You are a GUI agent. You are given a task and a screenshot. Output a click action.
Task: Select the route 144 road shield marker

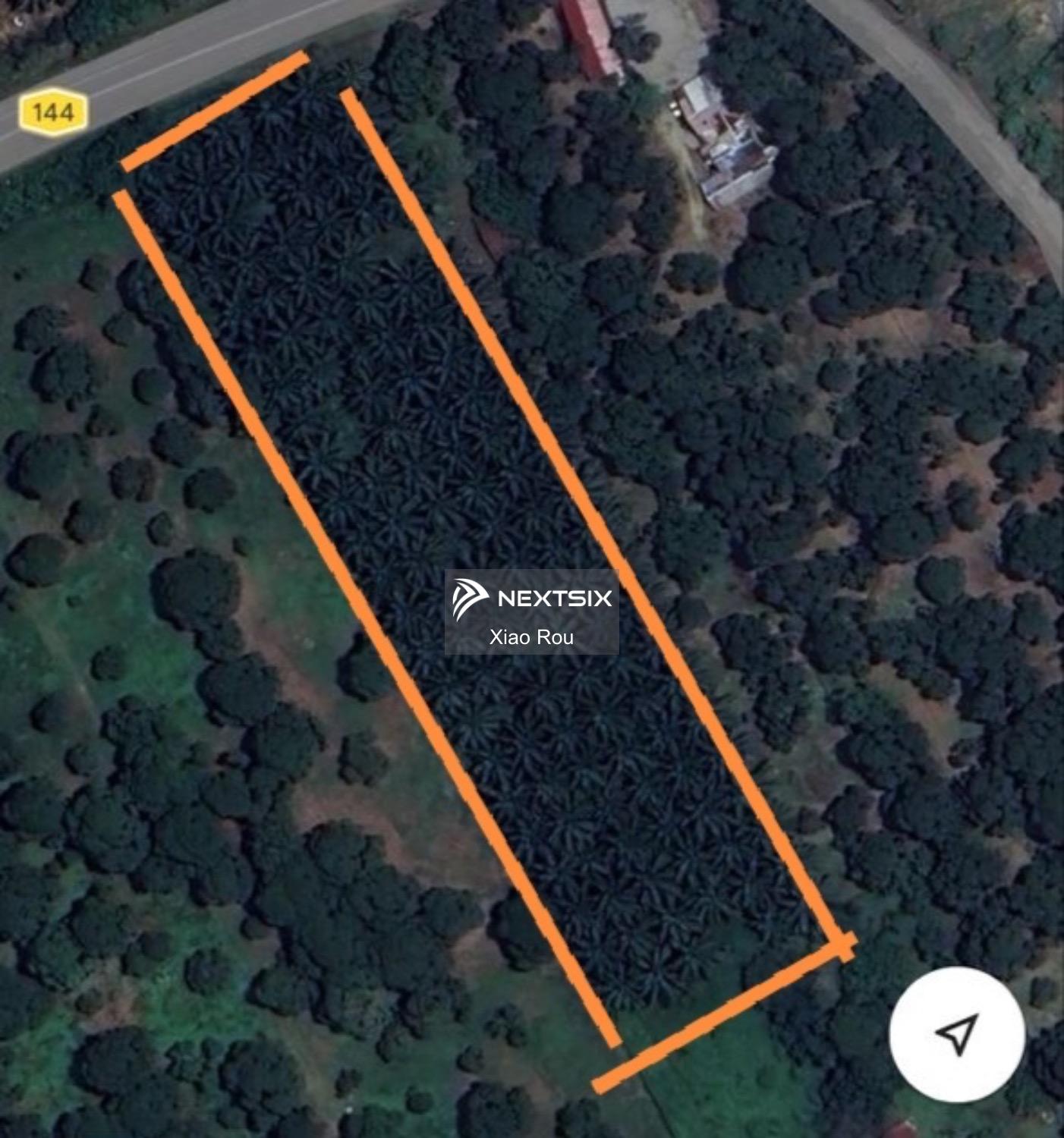coord(54,111)
